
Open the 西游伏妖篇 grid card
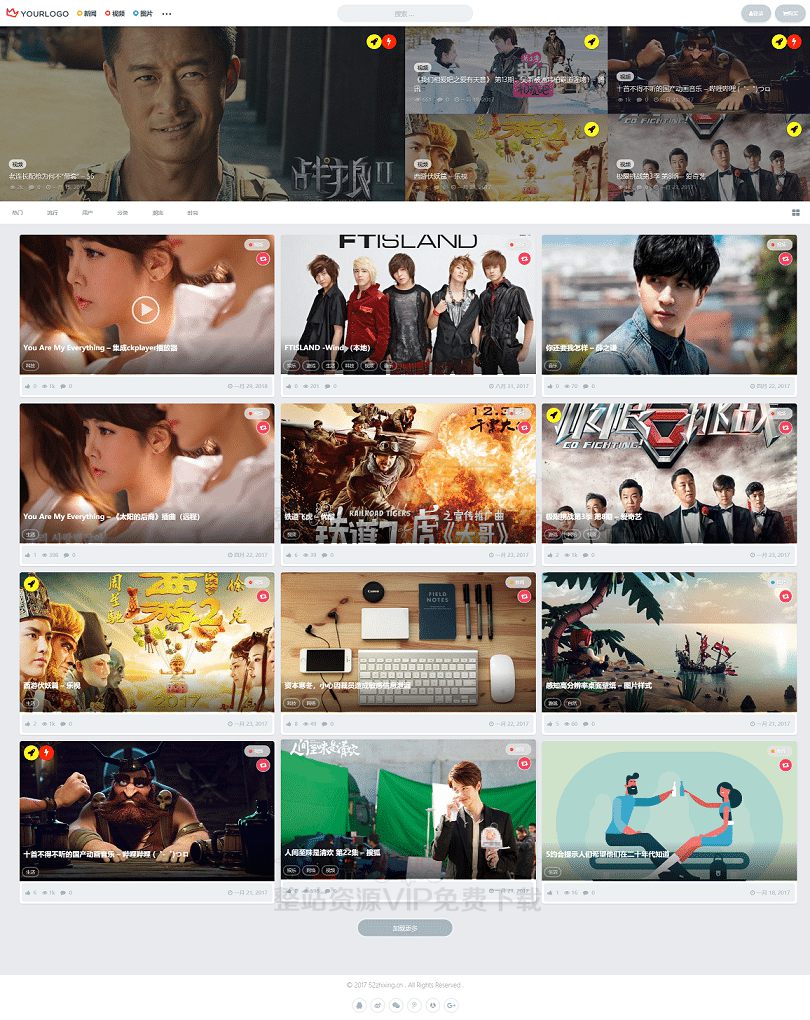click(x=146, y=640)
